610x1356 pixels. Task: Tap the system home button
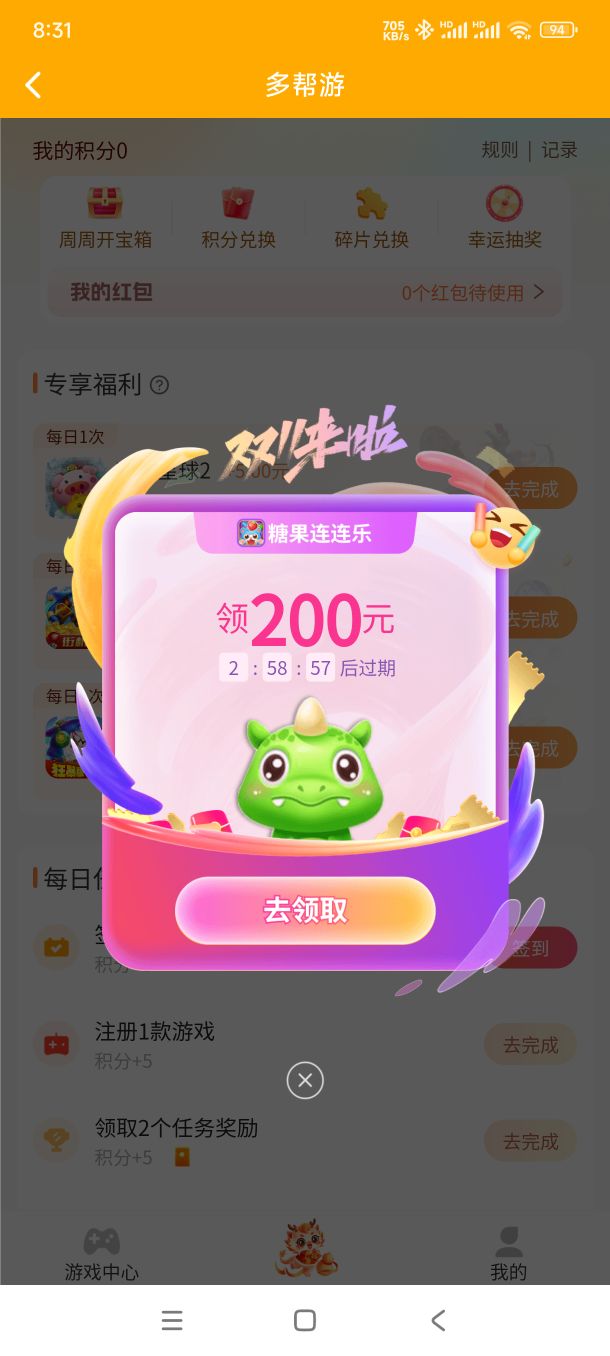tap(305, 1320)
